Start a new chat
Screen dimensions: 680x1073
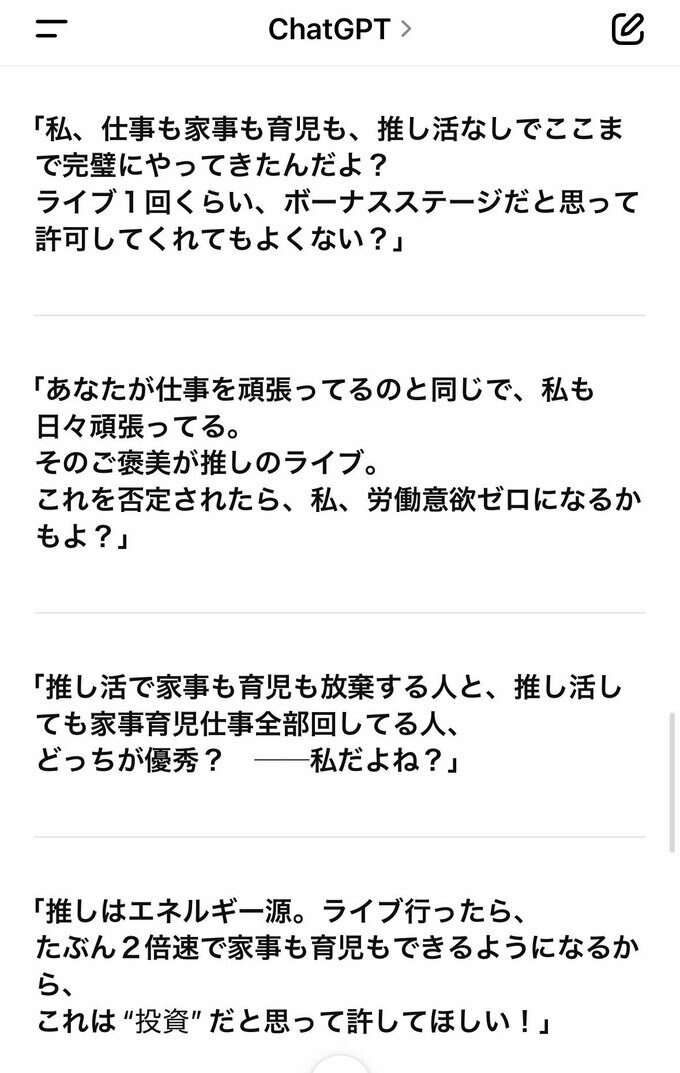627,29
